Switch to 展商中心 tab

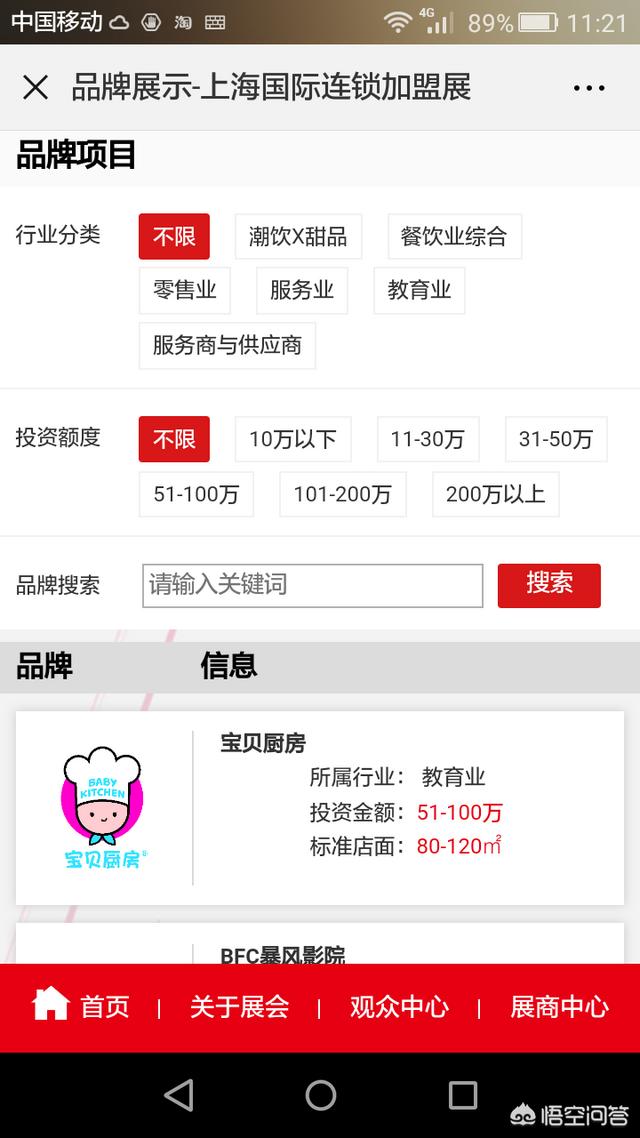click(x=559, y=1007)
